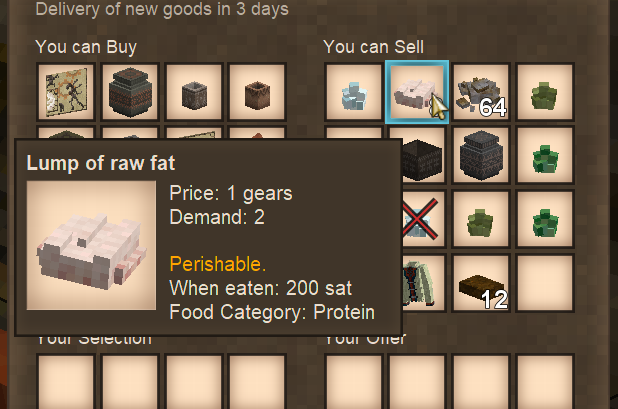Pick the painting item in the Buy grid
Image resolution: width=618 pixels, height=409 pixels.
(67, 92)
